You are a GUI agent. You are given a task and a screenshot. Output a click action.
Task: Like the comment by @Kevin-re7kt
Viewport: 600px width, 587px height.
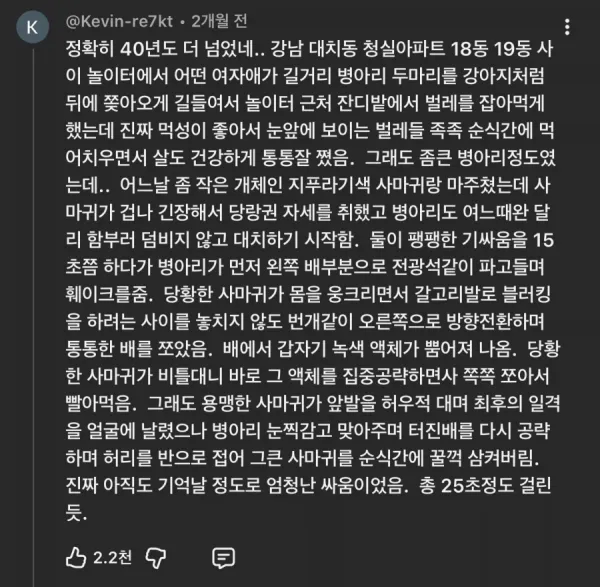[77, 556]
